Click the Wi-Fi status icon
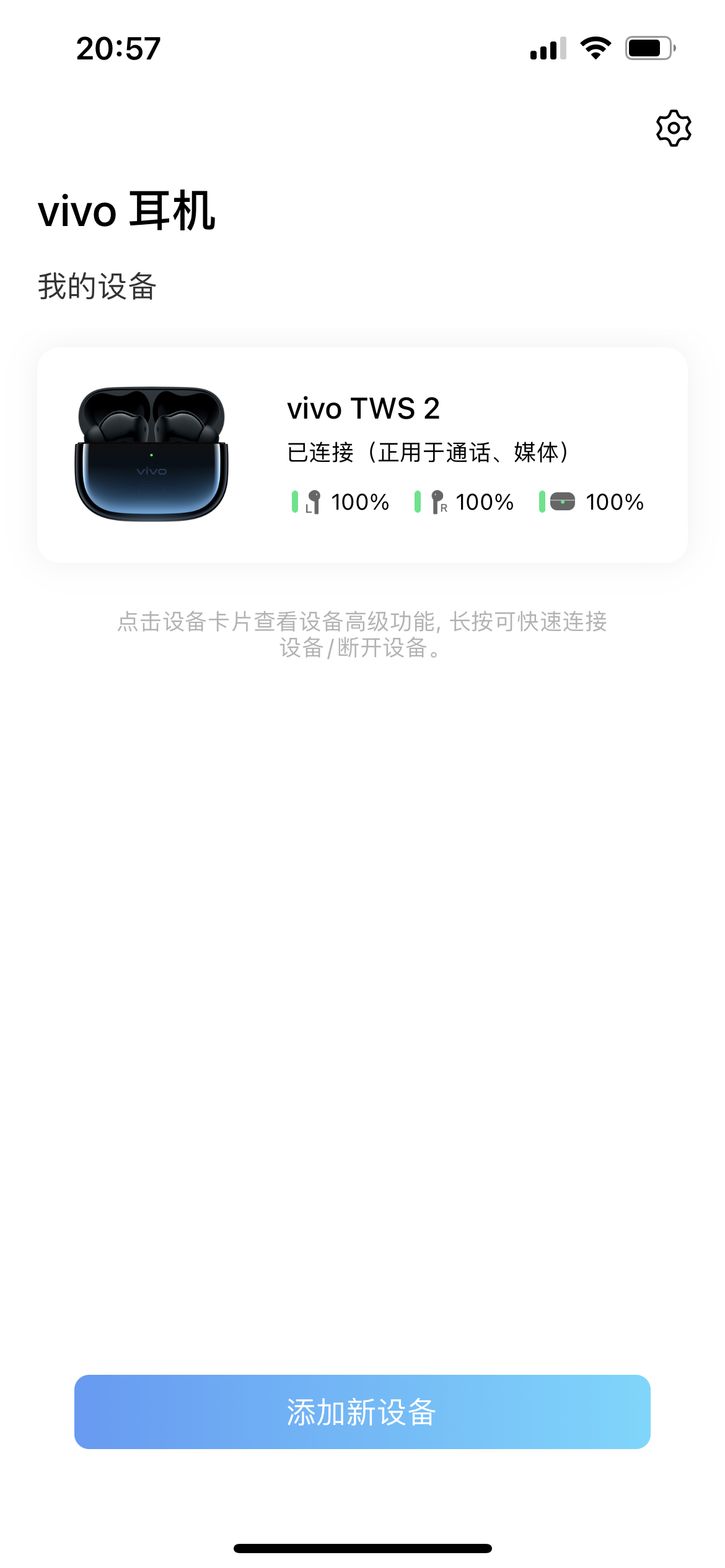Screen dimensions: 725x1568 [594, 48]
